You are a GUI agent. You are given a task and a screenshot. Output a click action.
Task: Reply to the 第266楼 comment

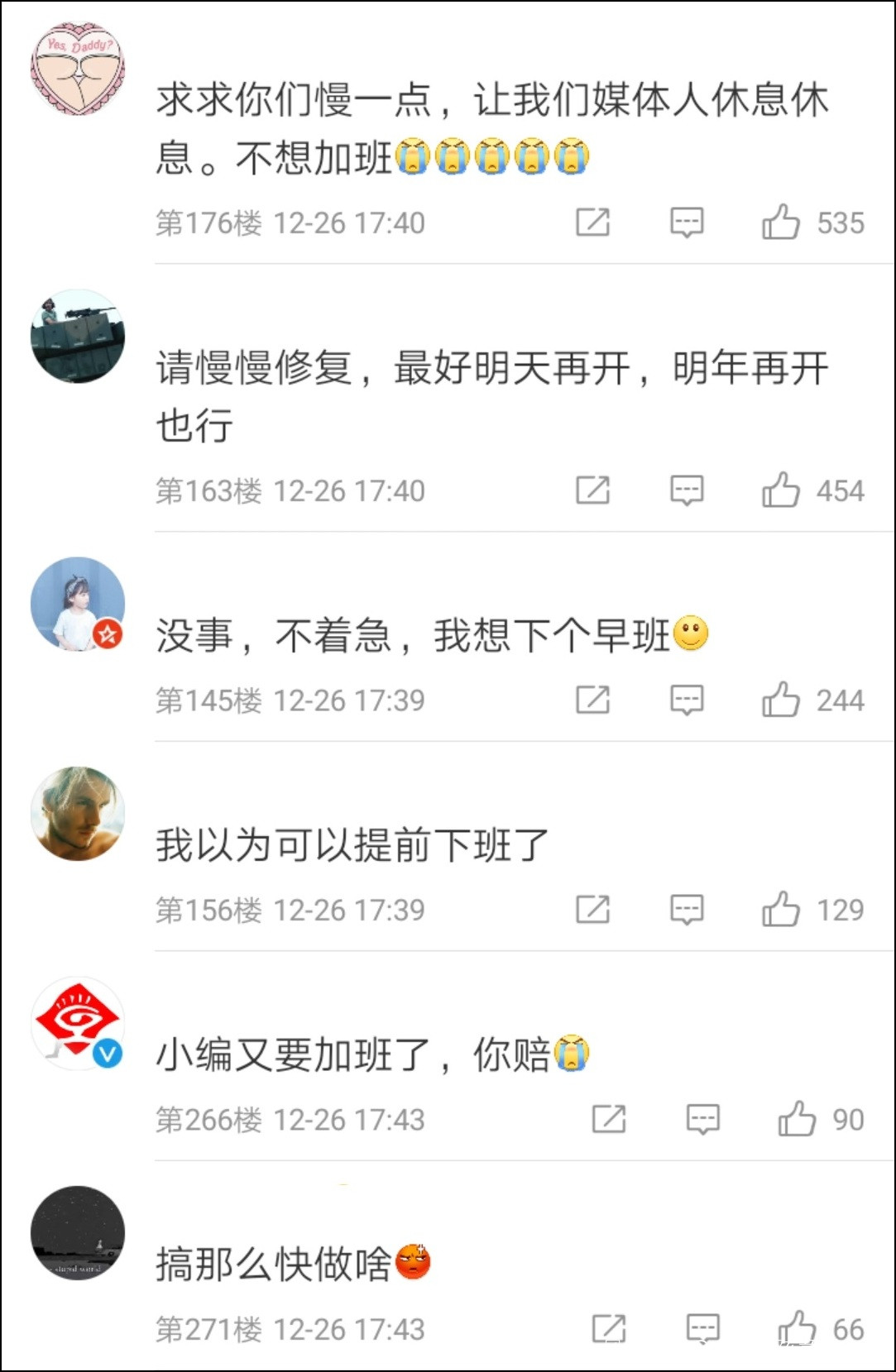[702, 1119]
